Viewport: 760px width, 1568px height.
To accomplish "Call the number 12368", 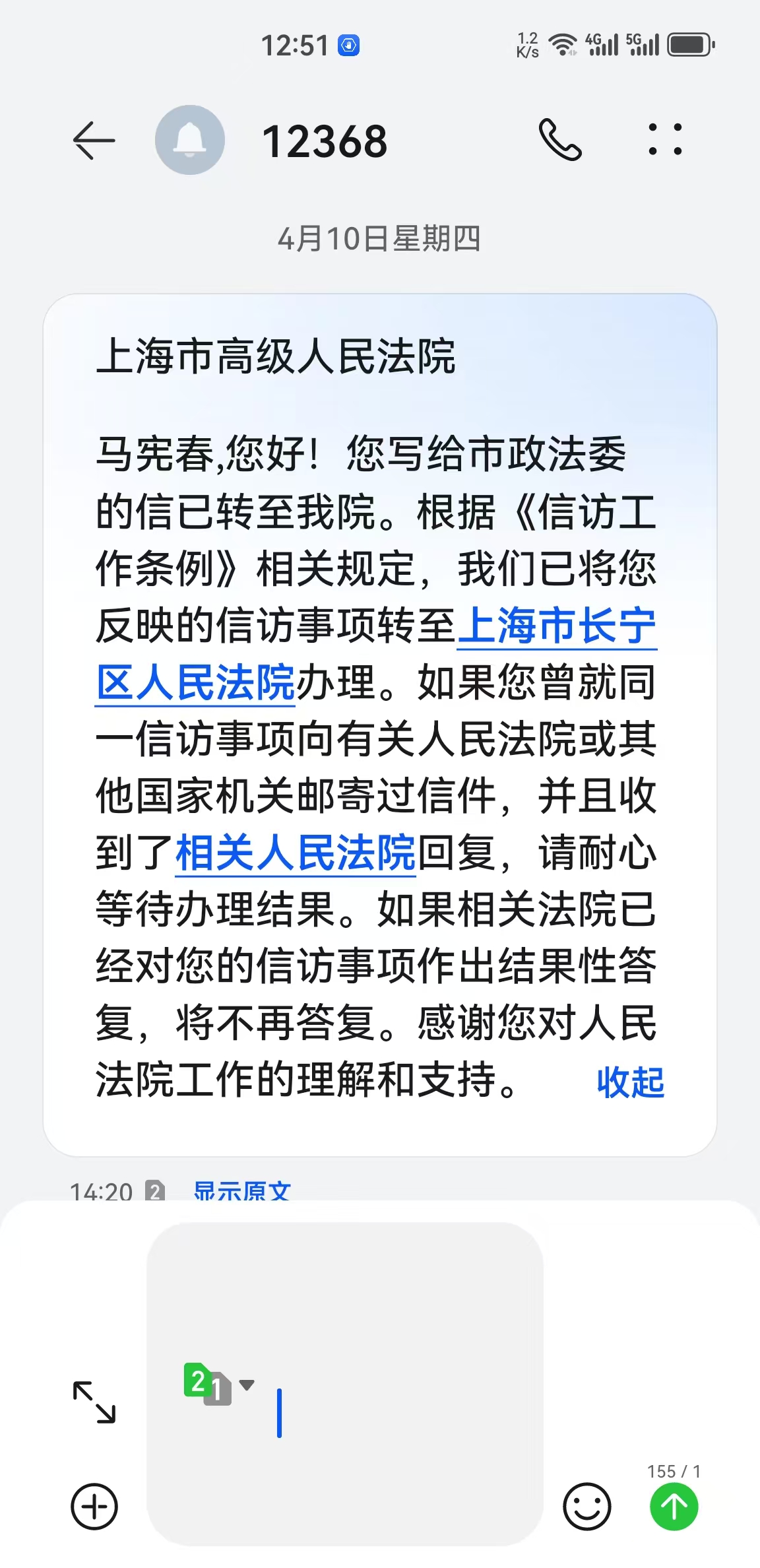I will 560,140.
